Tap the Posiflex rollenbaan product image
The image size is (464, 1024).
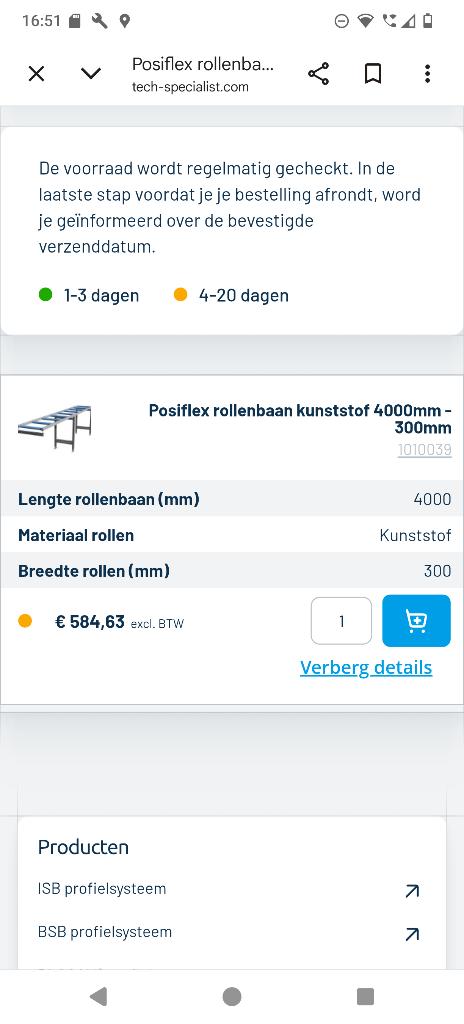[x=54, y=428]
